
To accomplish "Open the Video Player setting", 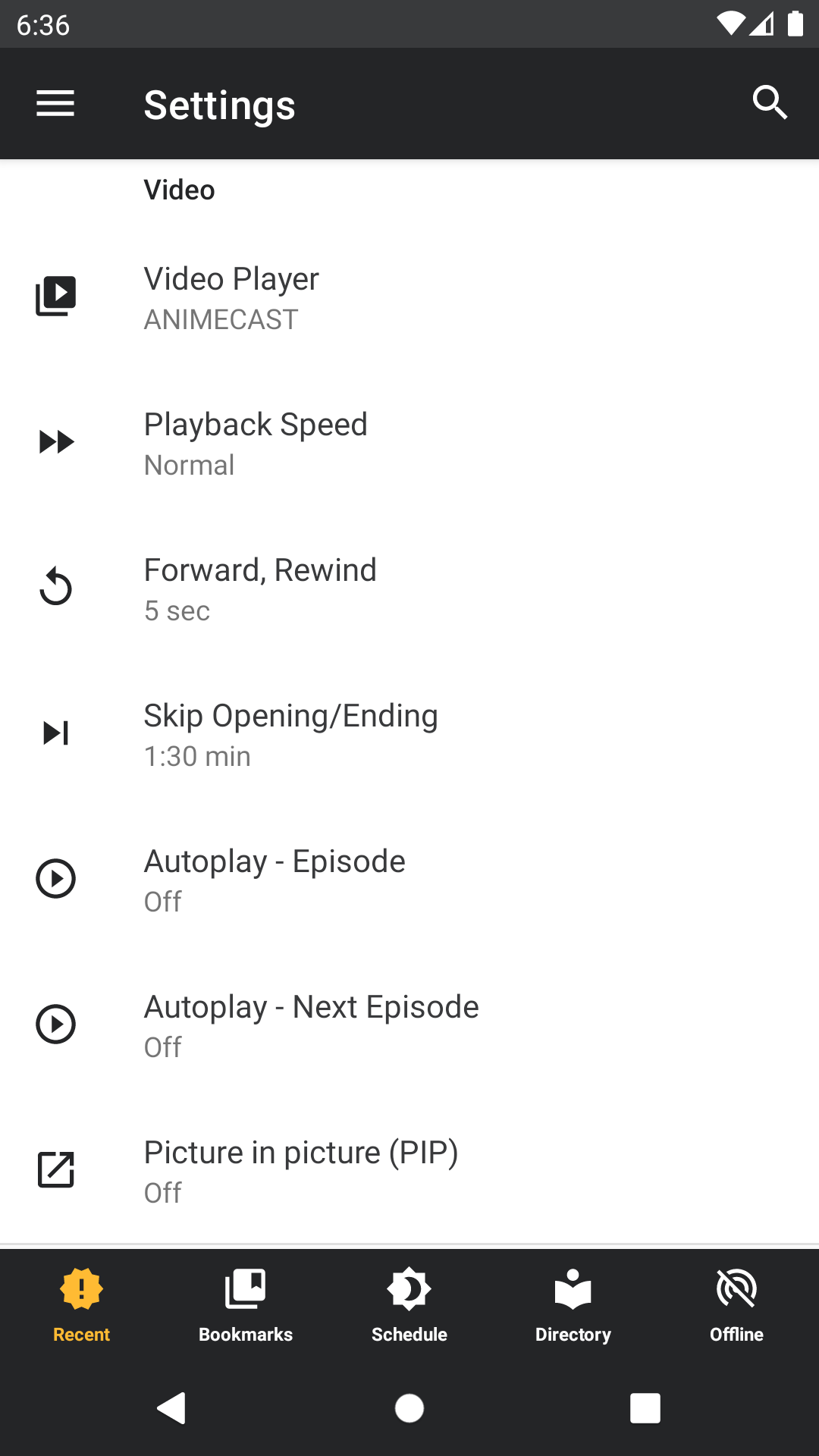I will tap(409, 297).
